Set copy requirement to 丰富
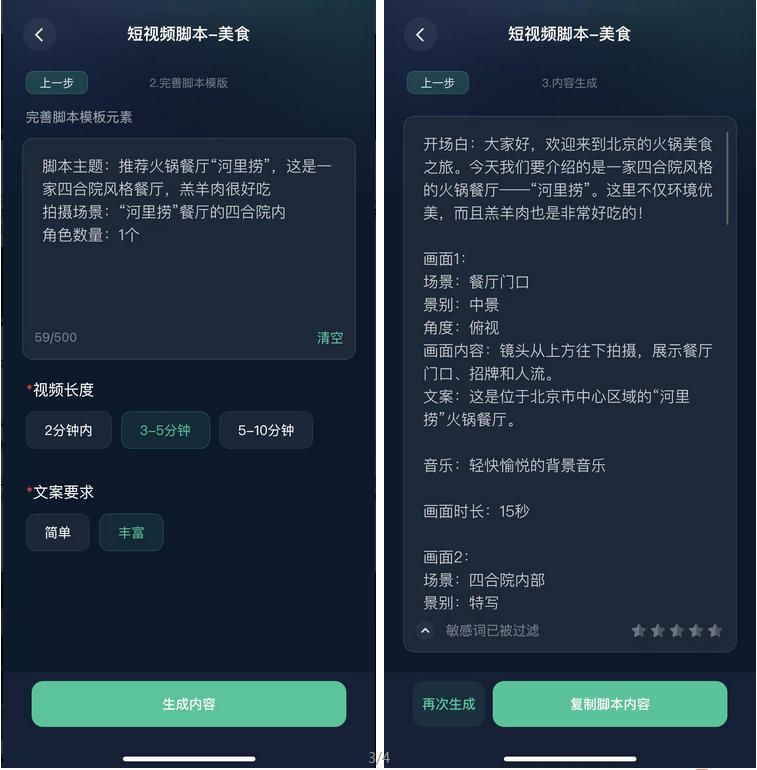 click(x=131, y=532)
